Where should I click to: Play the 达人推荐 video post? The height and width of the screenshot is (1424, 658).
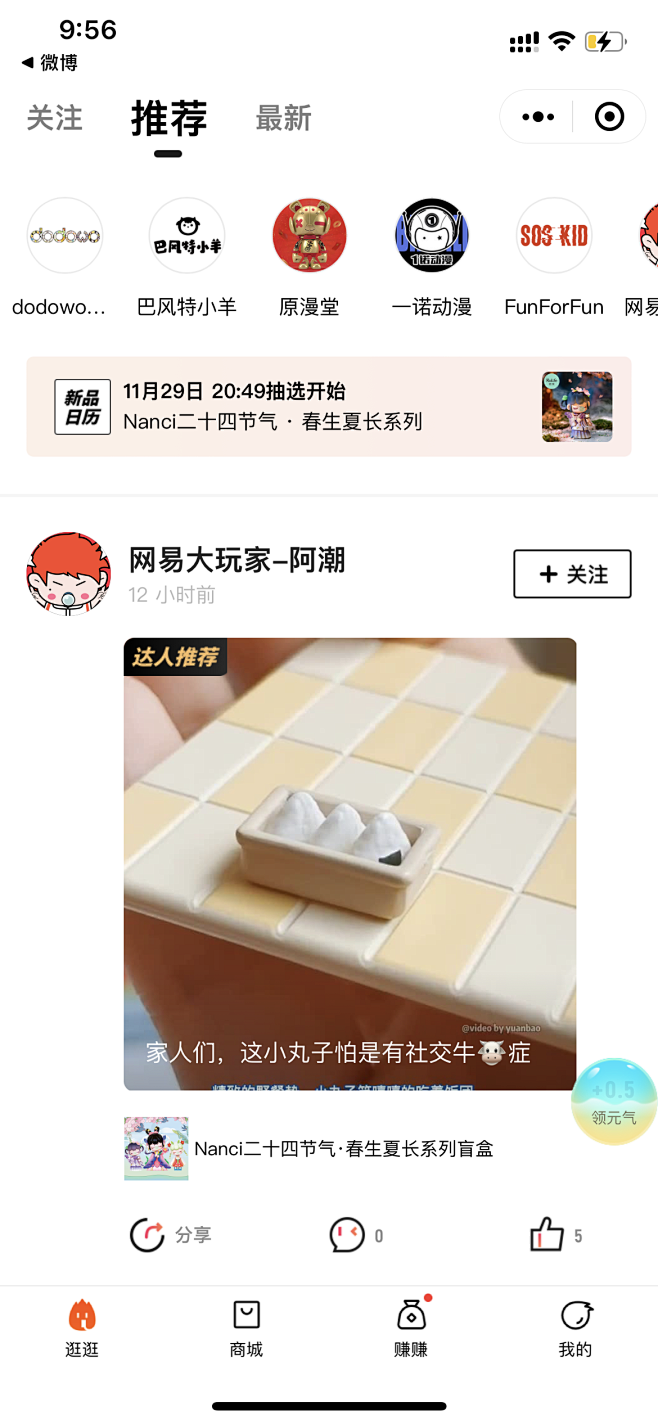tap(350, 863)
